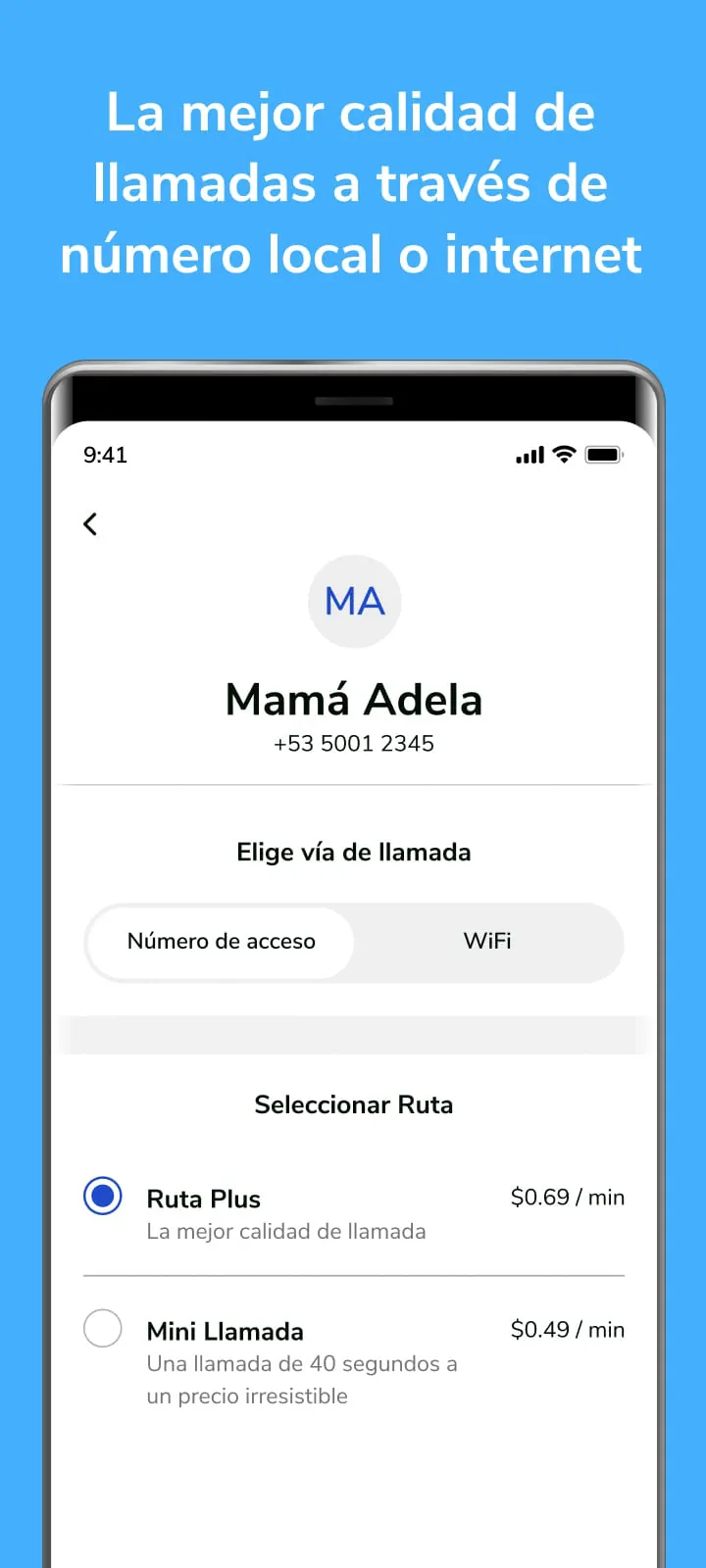Viewport: 706px width, 1568px height.
Task: Tap the 9:41 clock display
Action: pyautogui.click(x=104, y=455)
